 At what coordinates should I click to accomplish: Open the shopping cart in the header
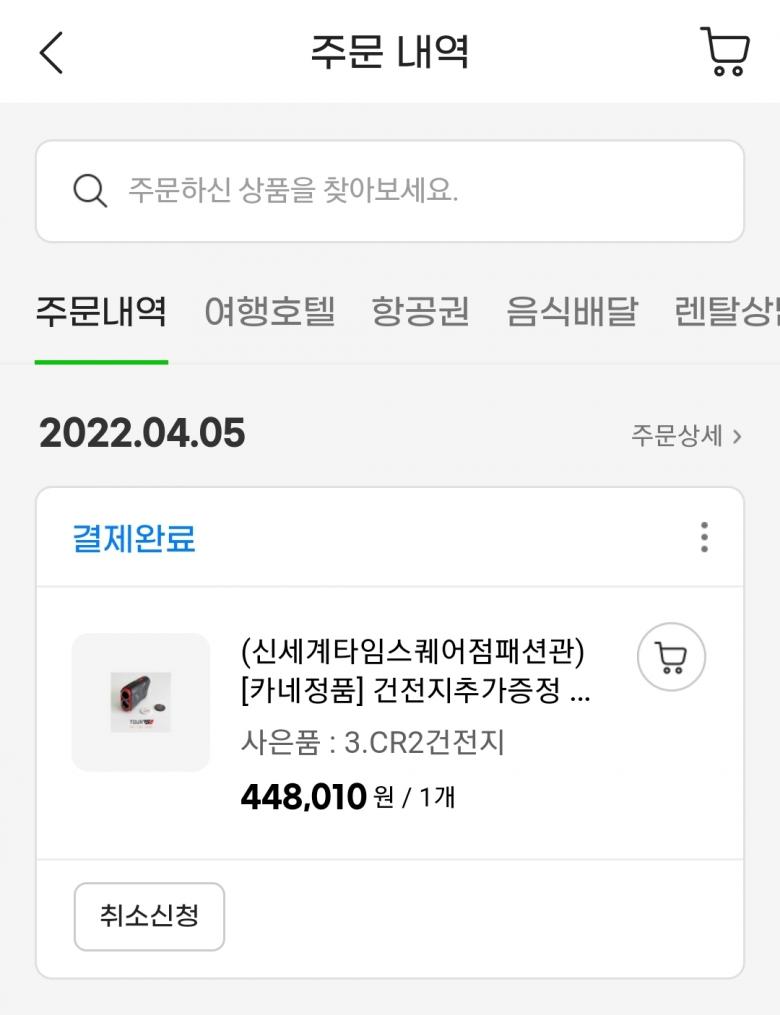pyautogui.click(x=724, y=52)
